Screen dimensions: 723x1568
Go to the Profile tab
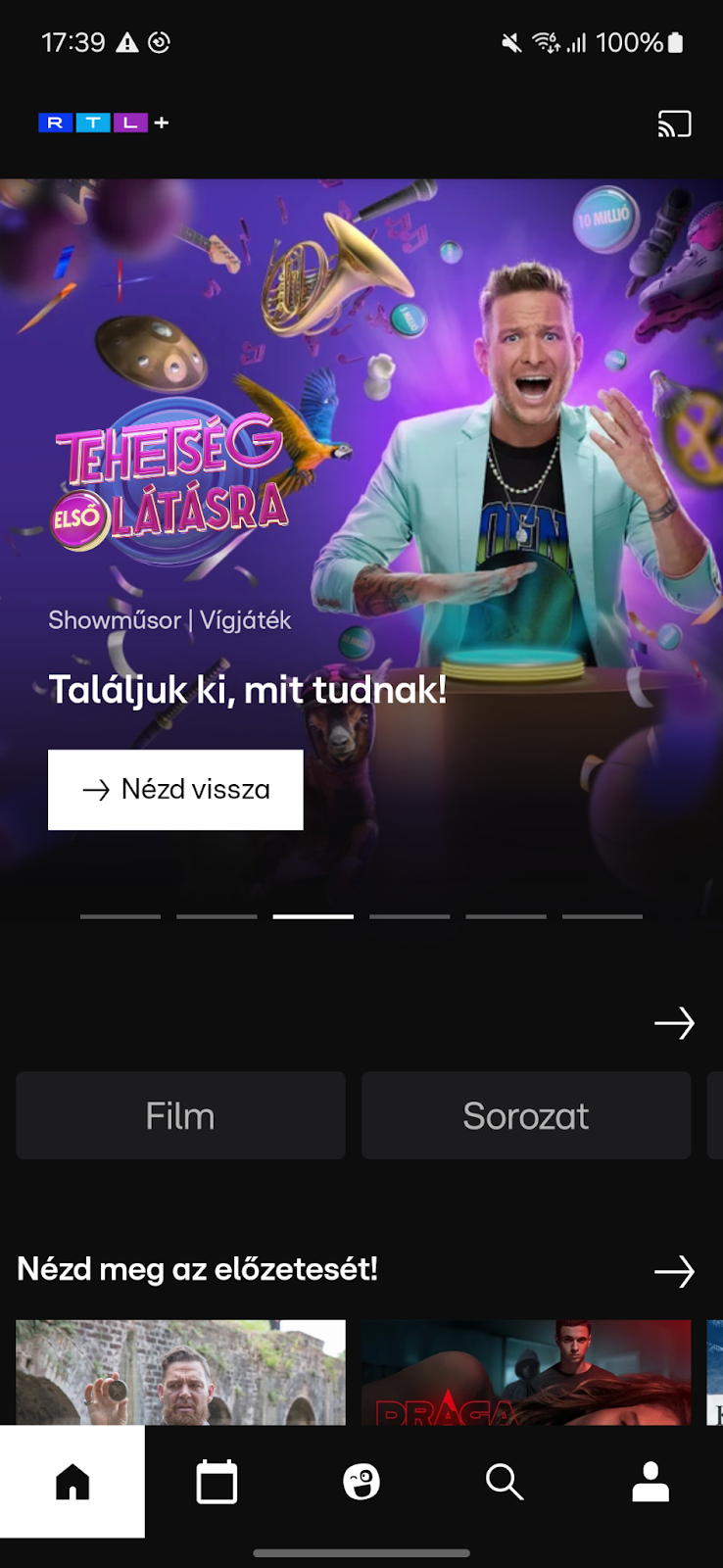650,1482
